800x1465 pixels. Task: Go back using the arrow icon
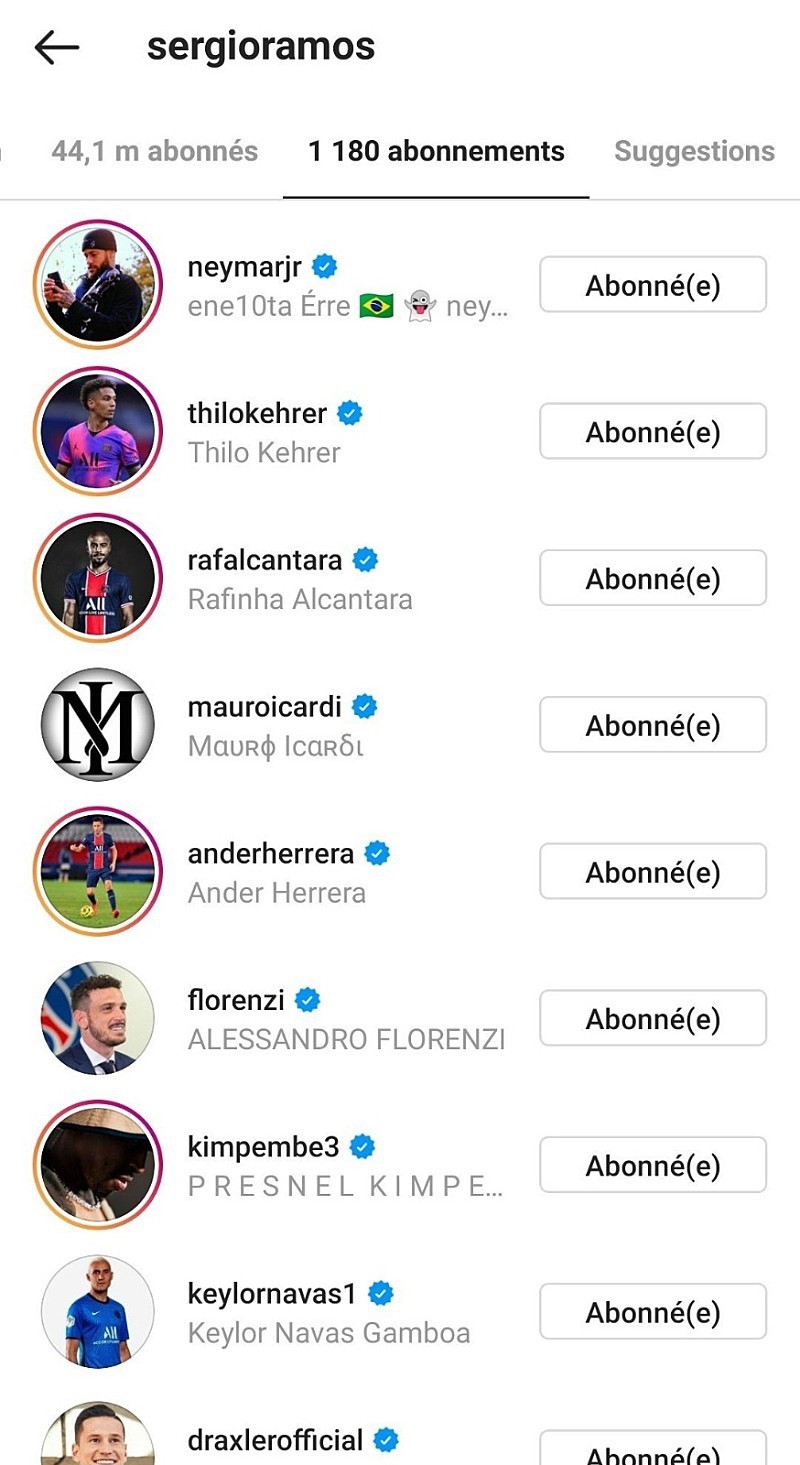pyautogui.click(x=56, y=47)
